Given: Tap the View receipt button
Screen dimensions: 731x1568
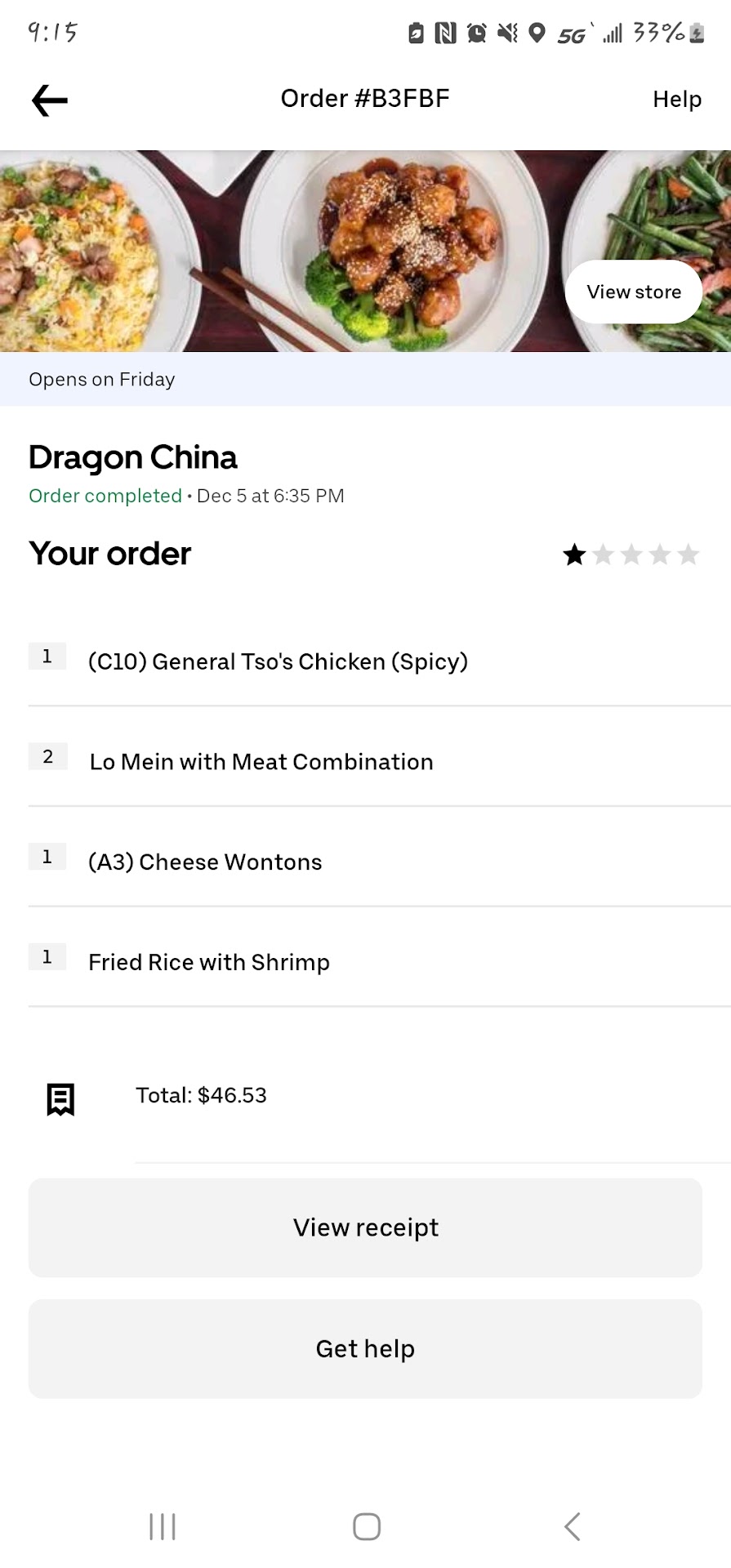Looking at the screenshot, I should 365,1227.
